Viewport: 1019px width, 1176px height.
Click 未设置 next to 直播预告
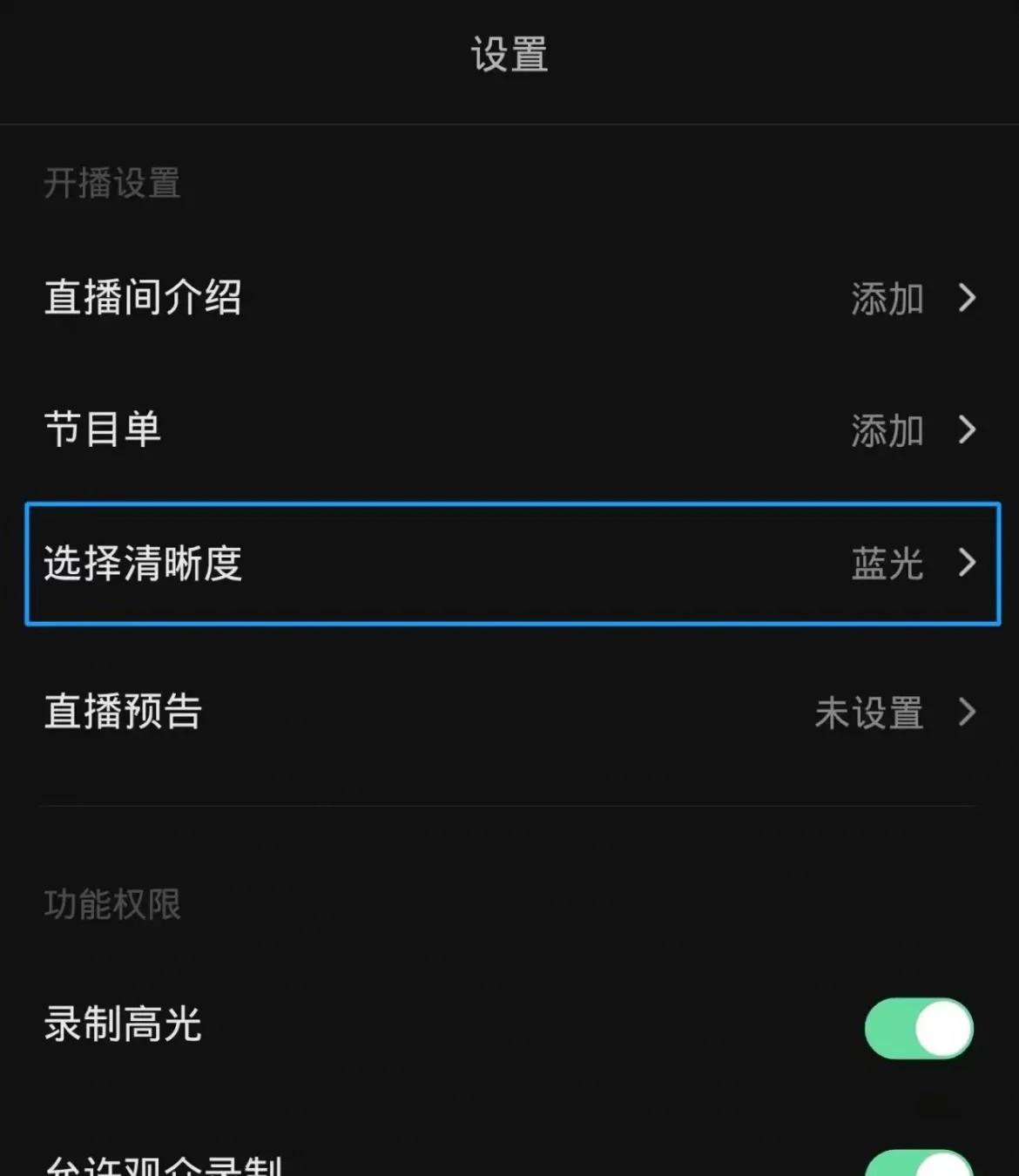pyautogui.click(x=870, y=714)
